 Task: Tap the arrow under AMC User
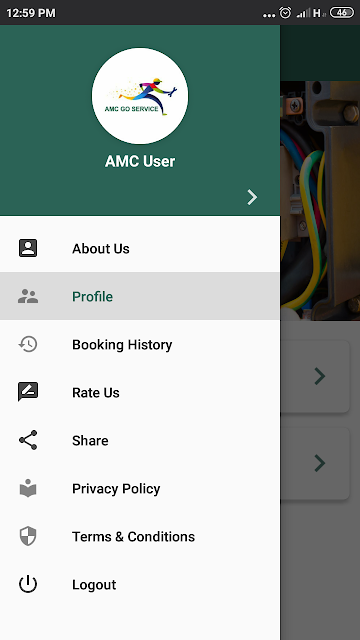(x=252, y=197)
